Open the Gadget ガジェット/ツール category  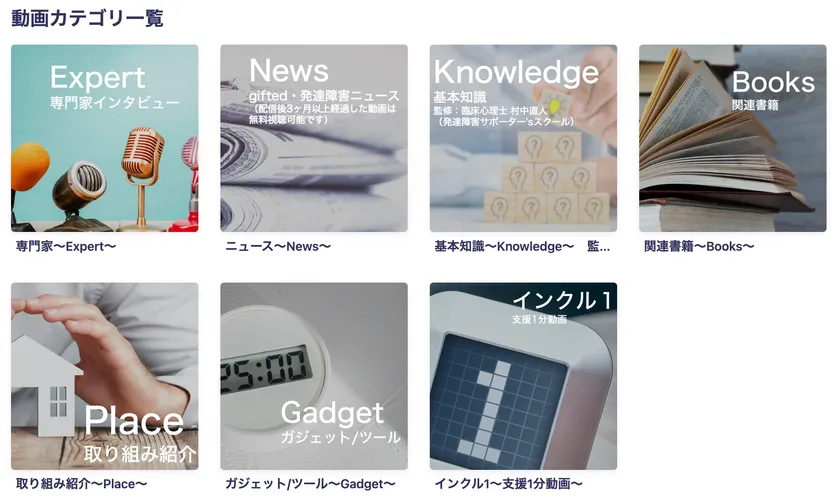[x=314, y=376]
